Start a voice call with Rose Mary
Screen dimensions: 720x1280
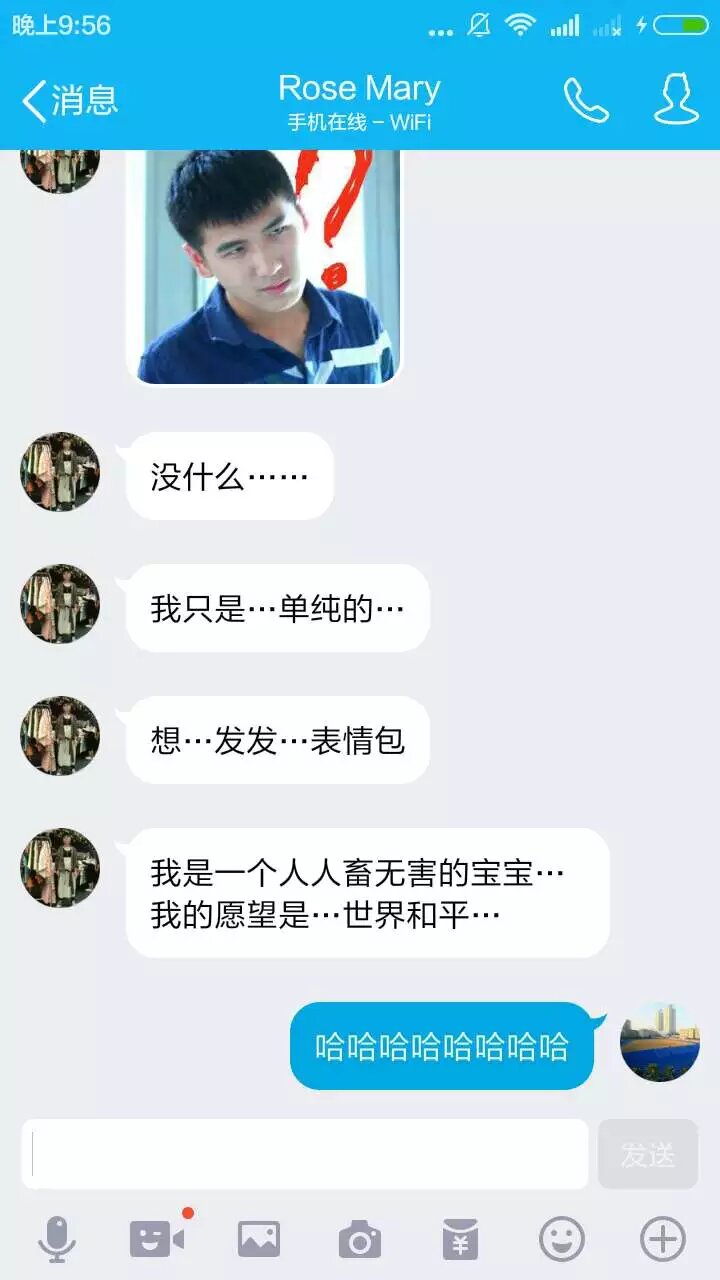[586, 100]
